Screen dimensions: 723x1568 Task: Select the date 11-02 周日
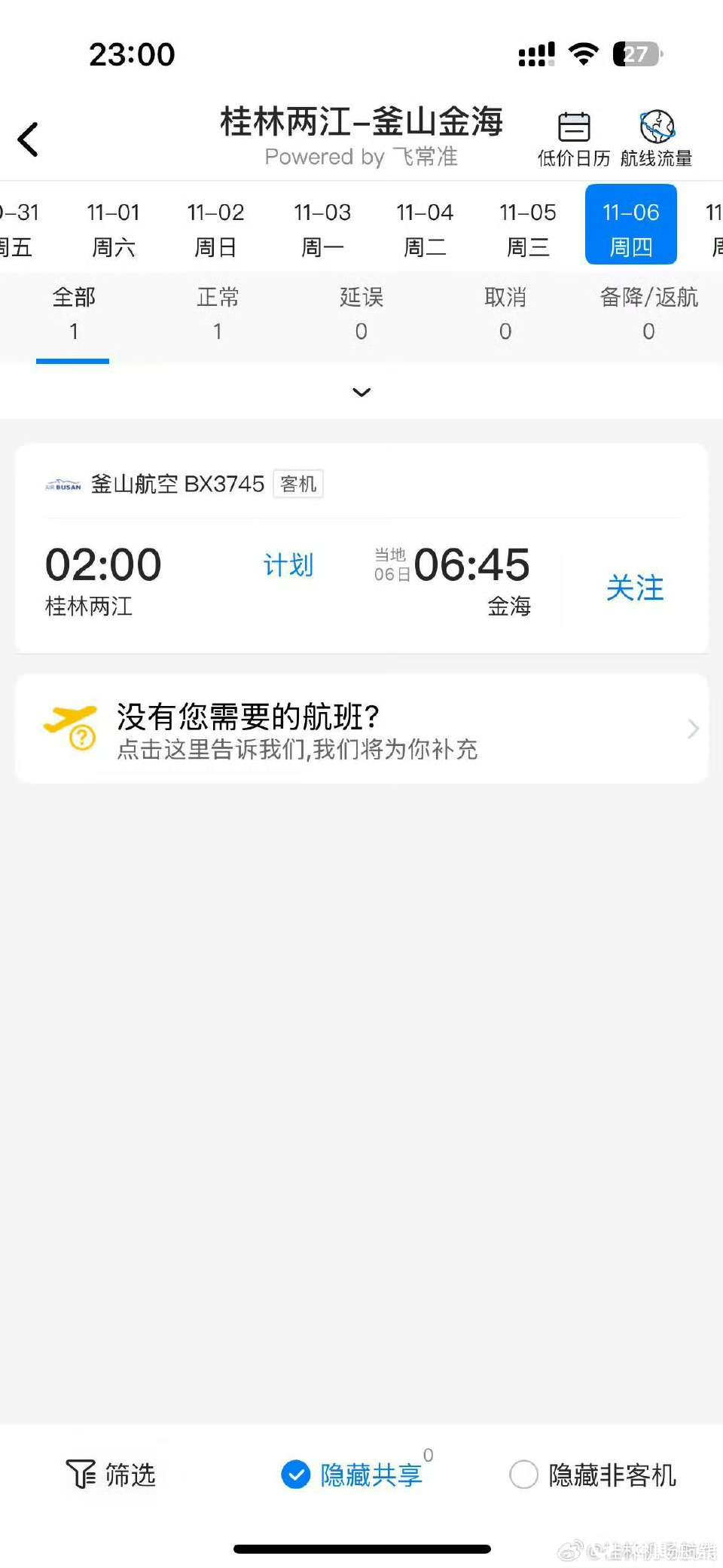click(x=216, y=228)
